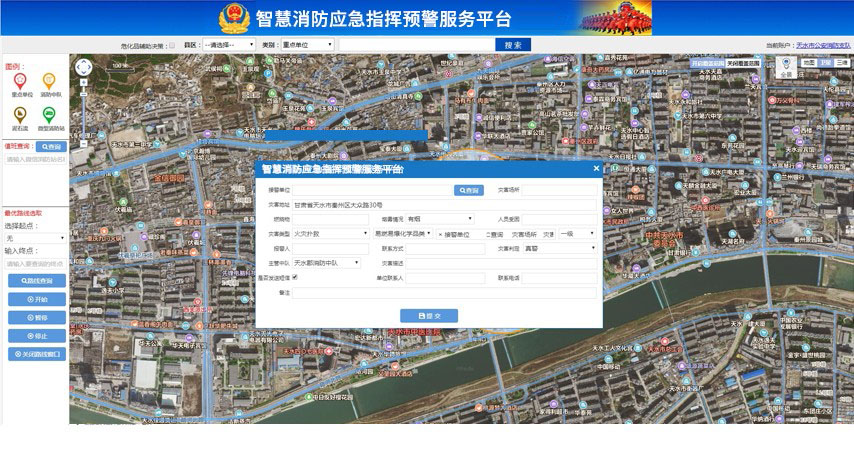Switch the map to 地图 view

808,63
